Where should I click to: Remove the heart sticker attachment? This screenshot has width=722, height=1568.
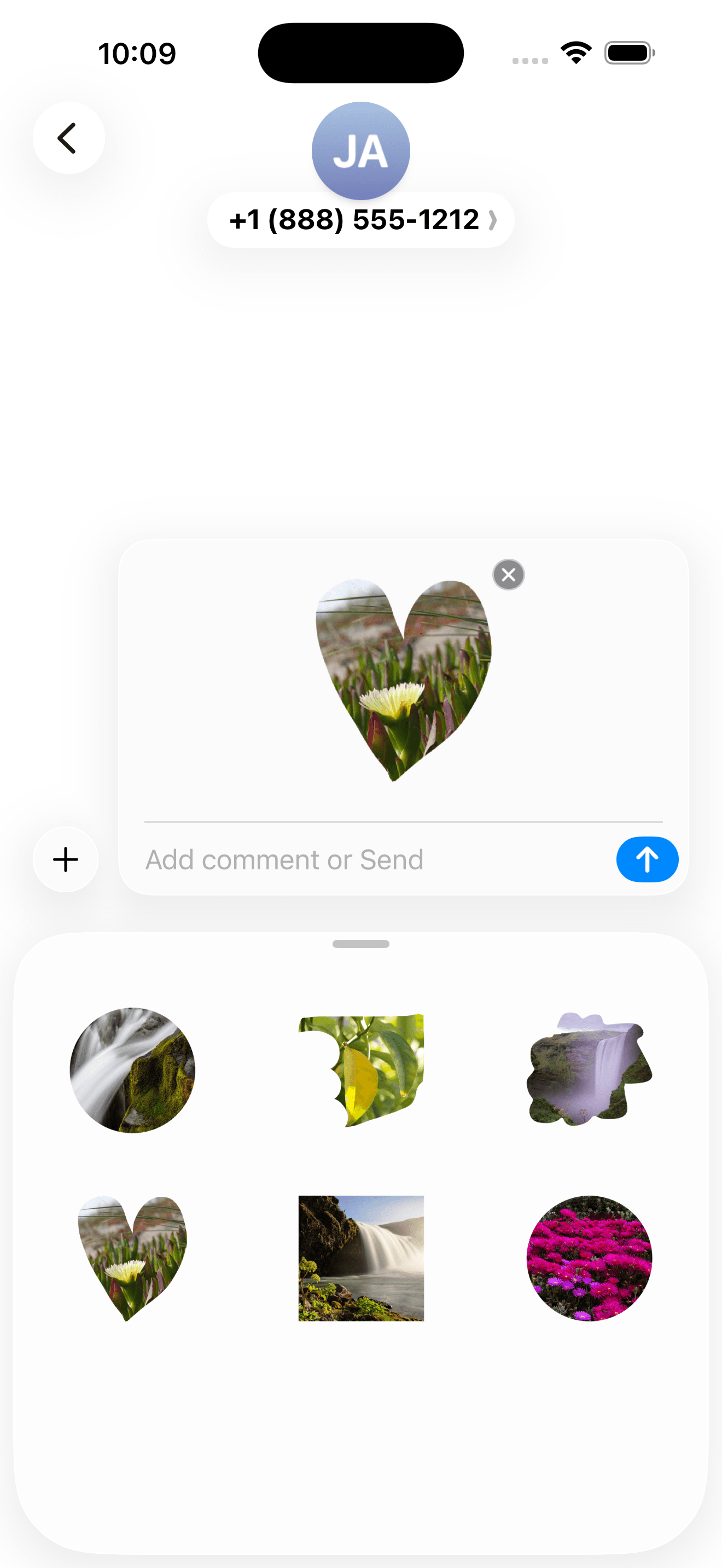click(508, 575)
